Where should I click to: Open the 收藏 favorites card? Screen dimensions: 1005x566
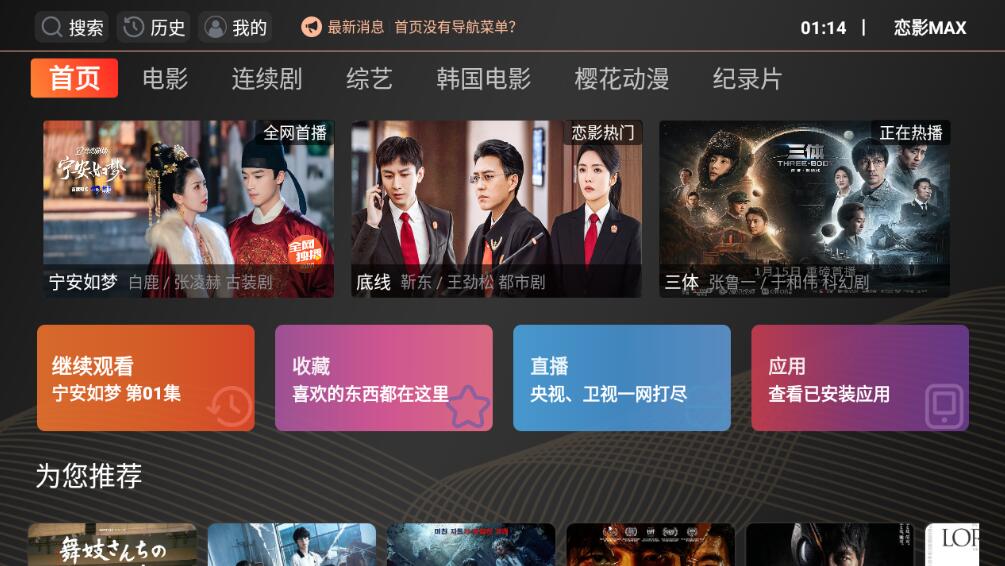(384, 378)
